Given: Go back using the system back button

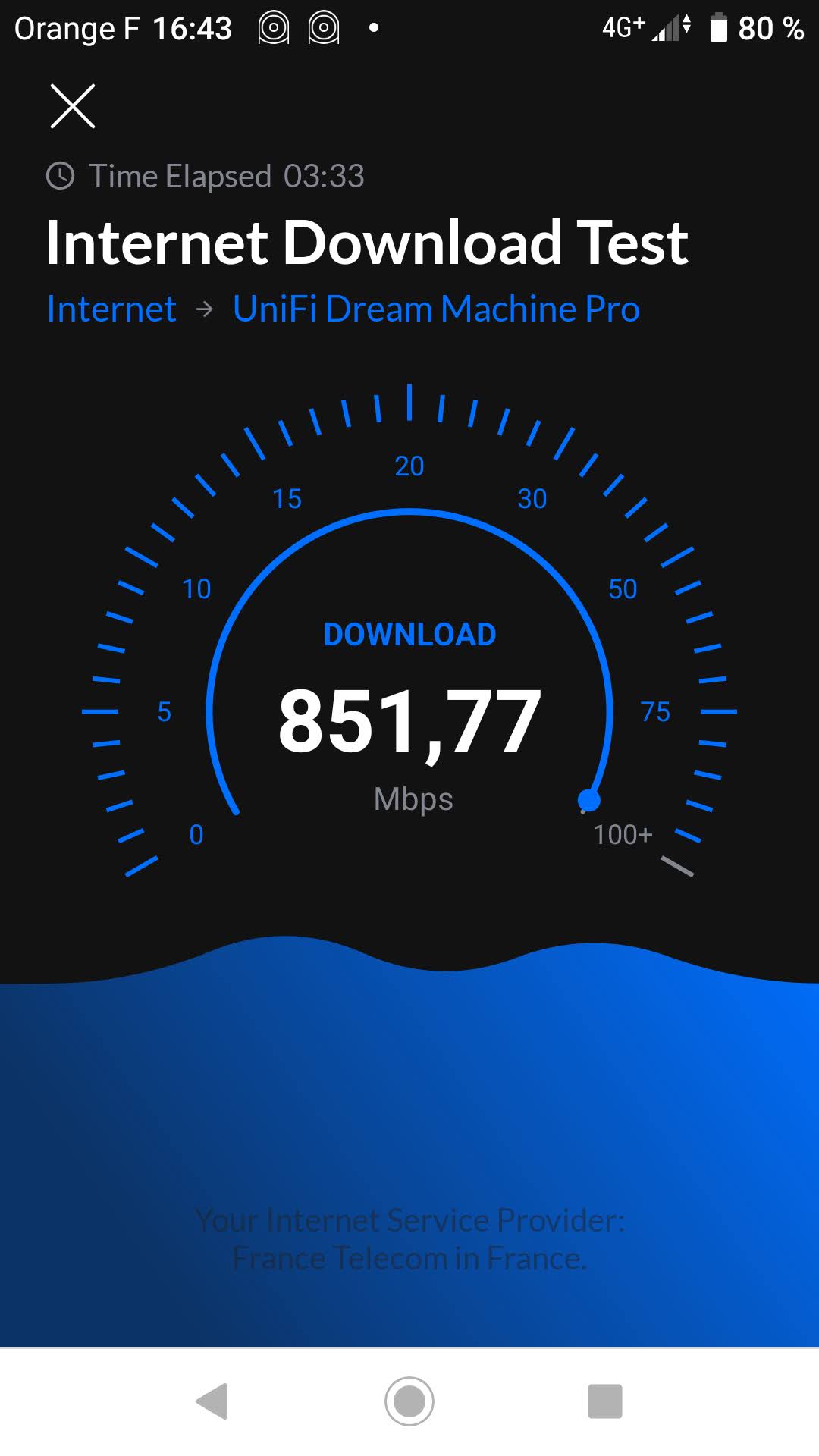Looking at the screenshot, I should click(212, 1401).
